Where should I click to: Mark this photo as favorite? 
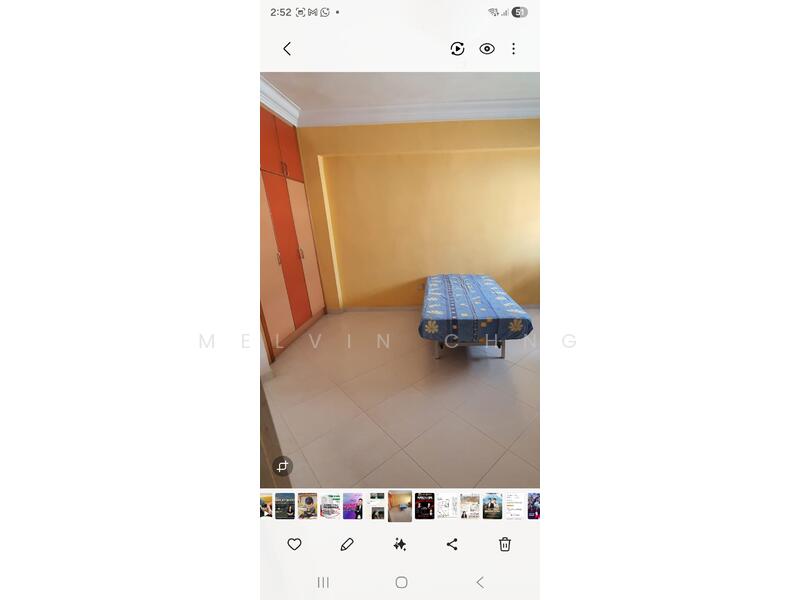294,544
